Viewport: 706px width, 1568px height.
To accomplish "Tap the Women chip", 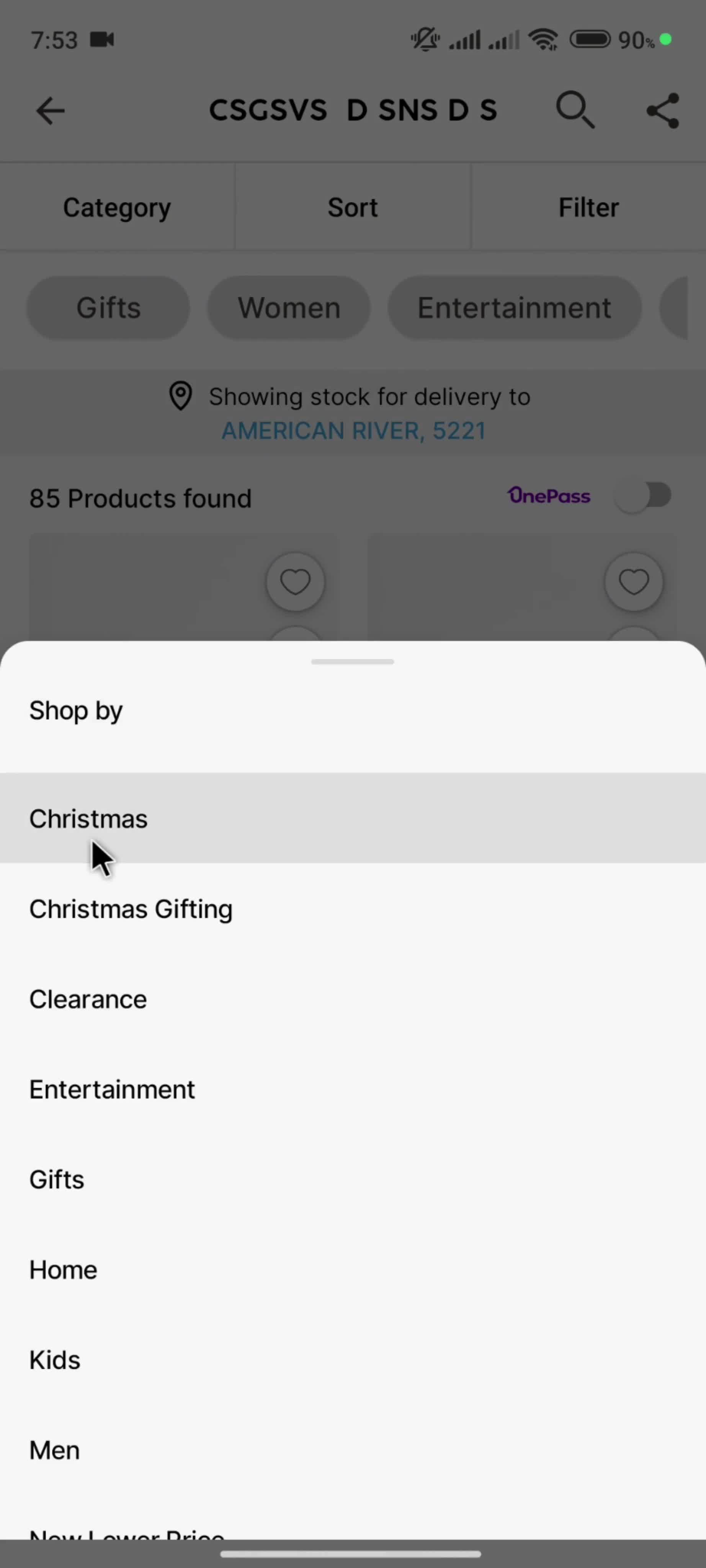I will tap(288, 307).
